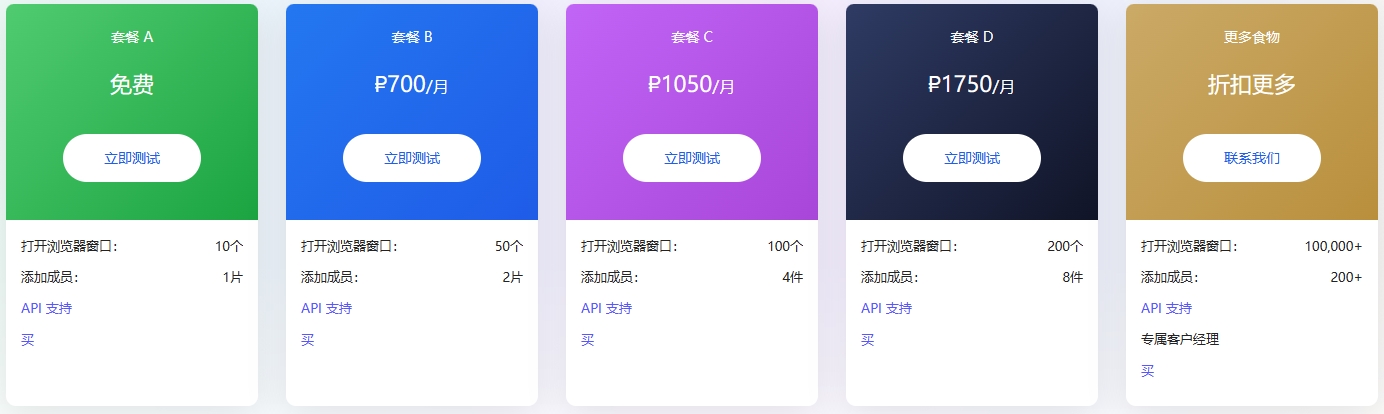Buy the 套餐 B plan

(x=308, y=340)
